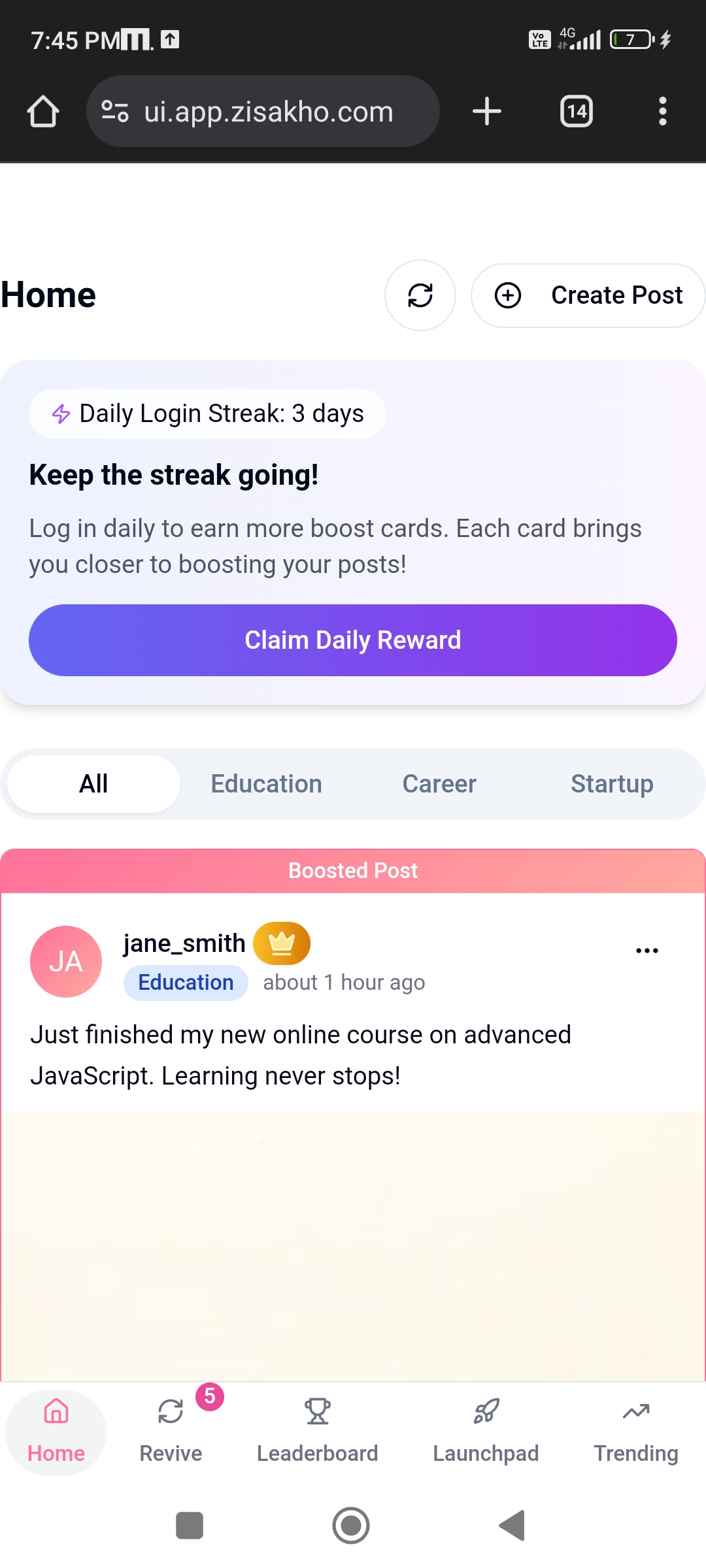Refresh the home feed

pyautogui.click(x=420, y=295)
